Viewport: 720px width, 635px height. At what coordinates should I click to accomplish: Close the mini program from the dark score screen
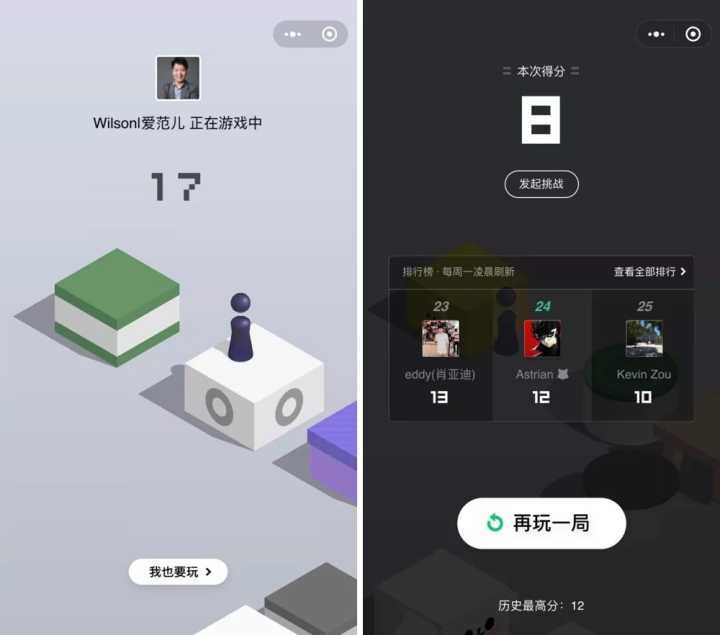(x=693, y=34)
